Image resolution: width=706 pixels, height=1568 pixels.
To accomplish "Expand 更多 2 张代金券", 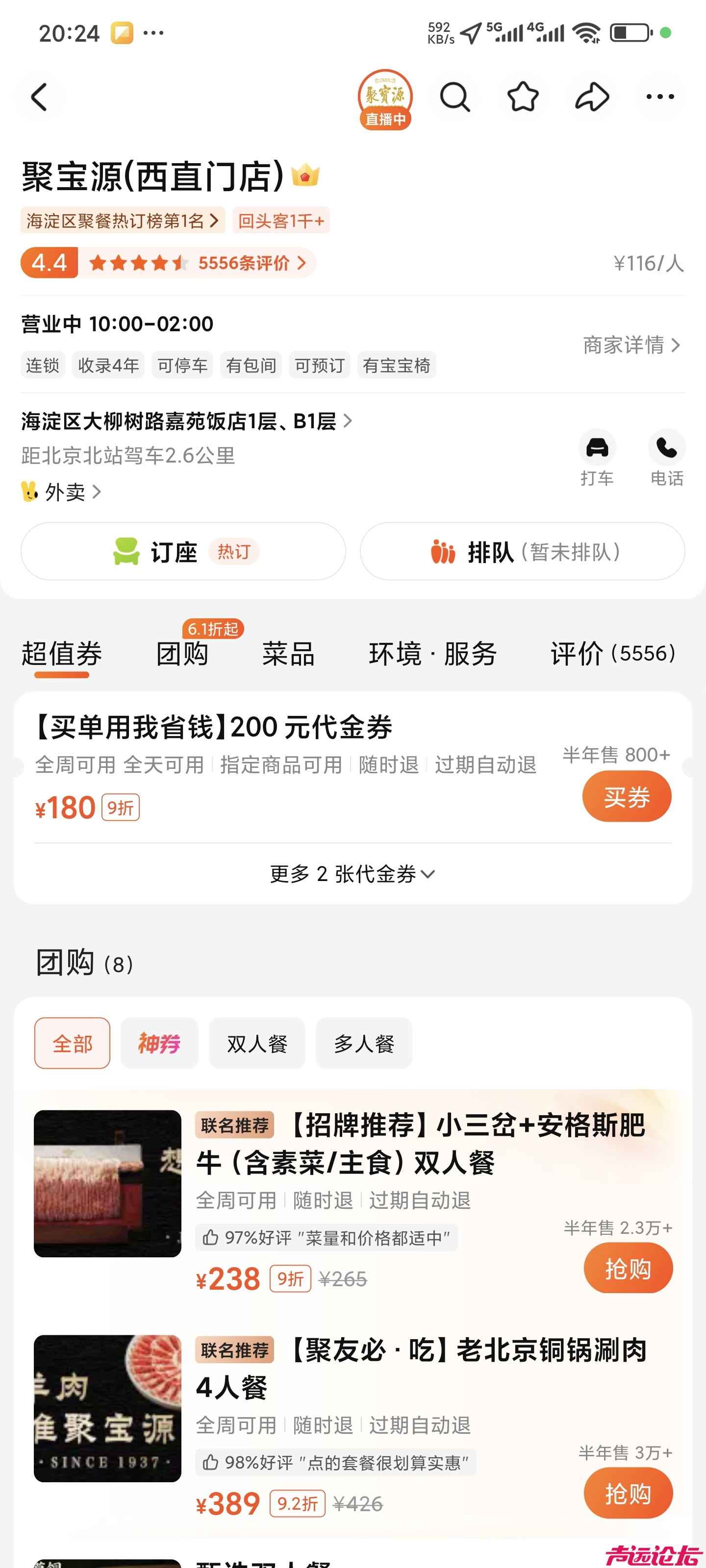I will 352,874.
